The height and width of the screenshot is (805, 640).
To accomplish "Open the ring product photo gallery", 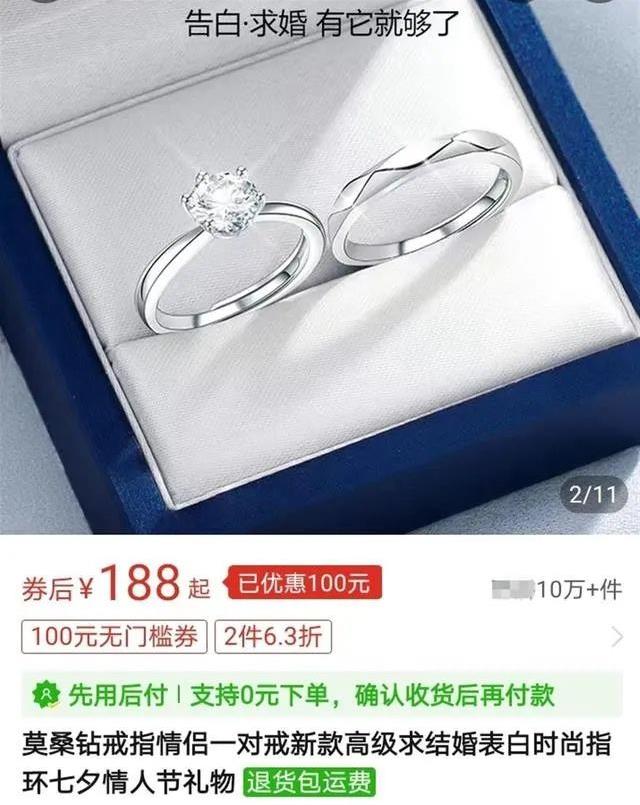I will 320,270.
